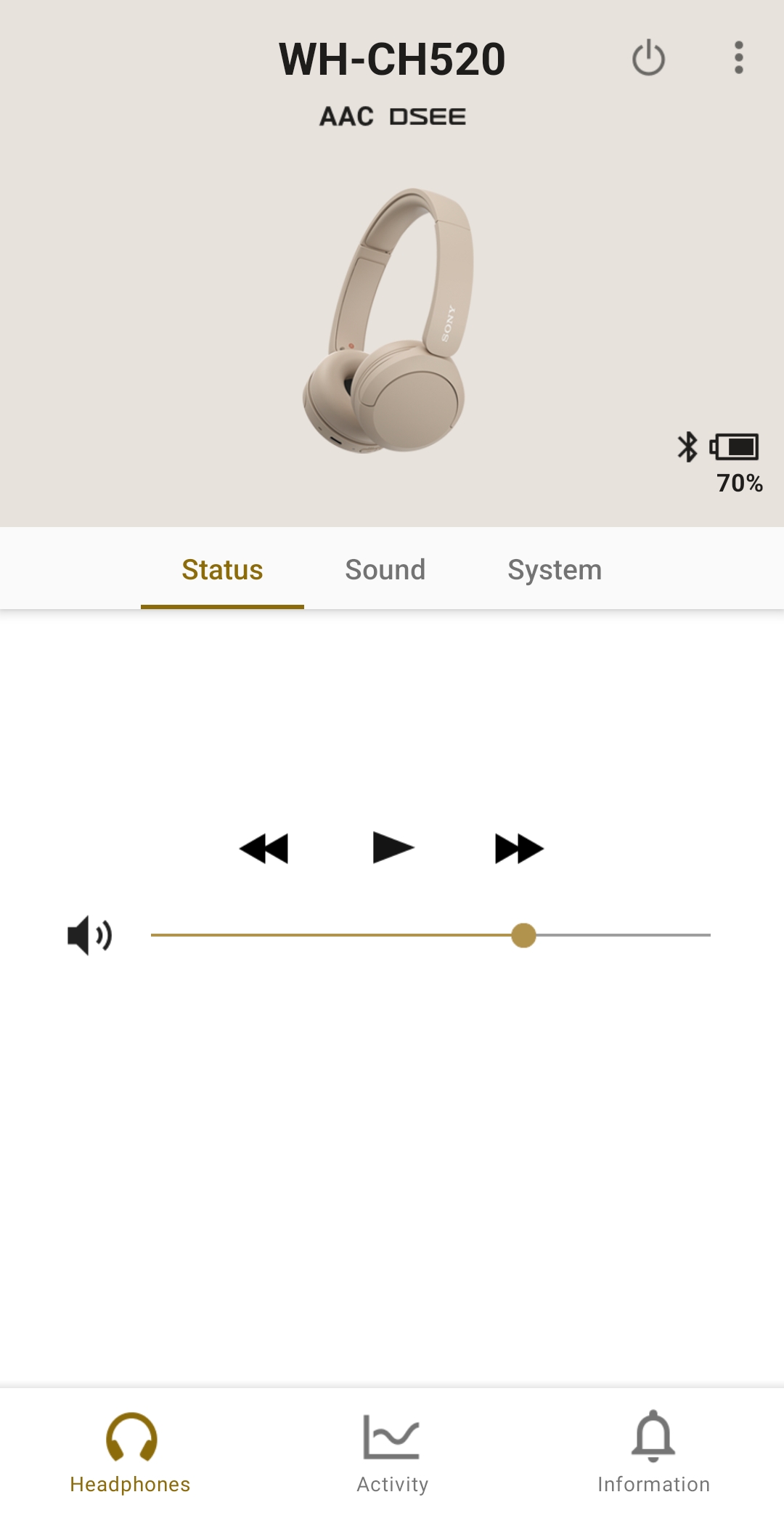784x1529 pixels.
Task: Open the Information notifications section
Action: pos(653,1453)
